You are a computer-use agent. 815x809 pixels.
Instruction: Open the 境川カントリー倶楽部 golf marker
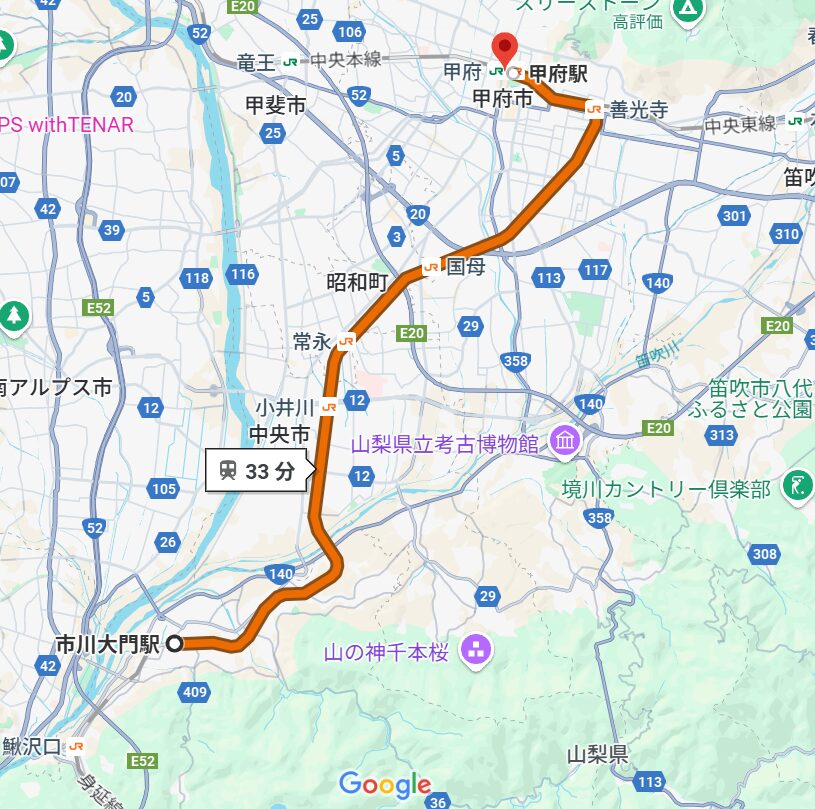click(798, 487)
